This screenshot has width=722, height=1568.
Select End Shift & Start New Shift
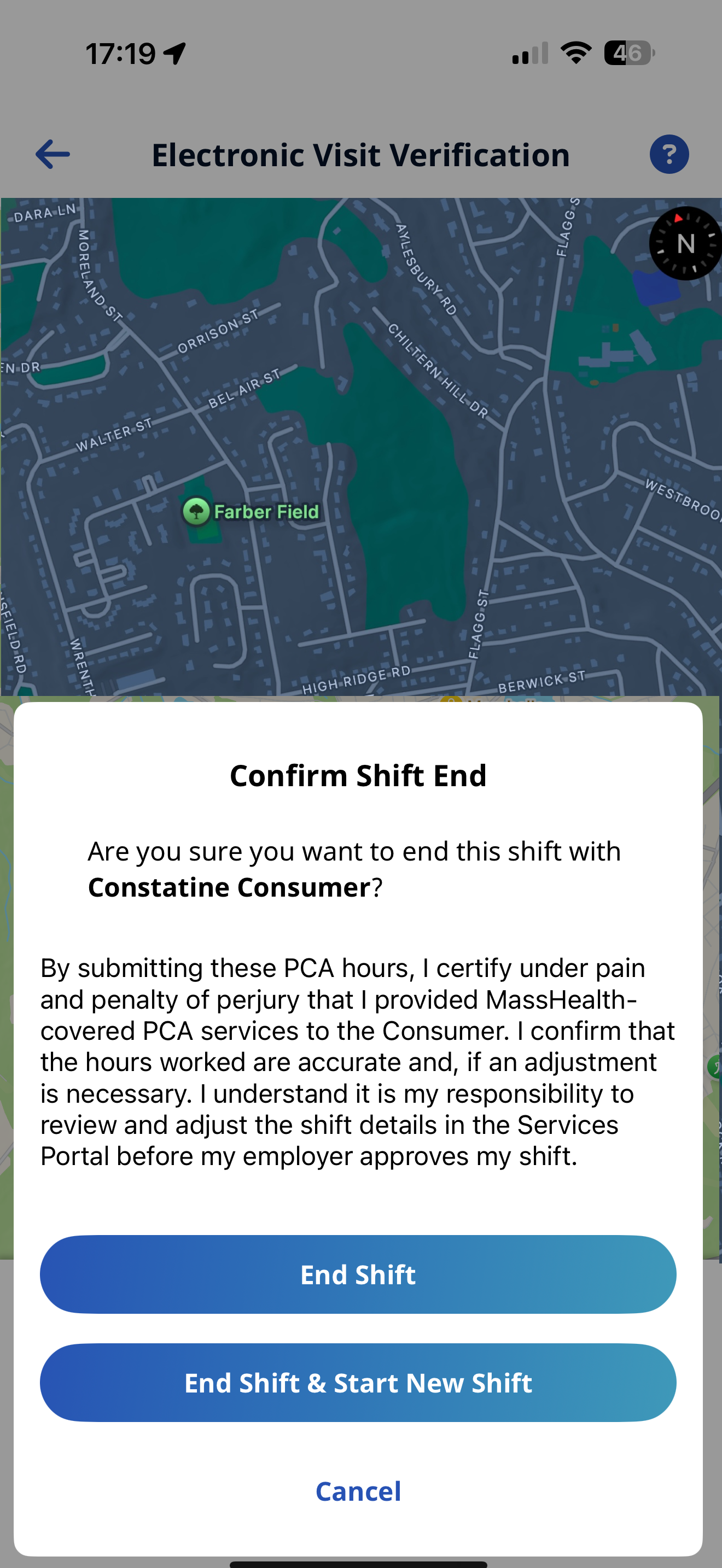(358, 1382)
